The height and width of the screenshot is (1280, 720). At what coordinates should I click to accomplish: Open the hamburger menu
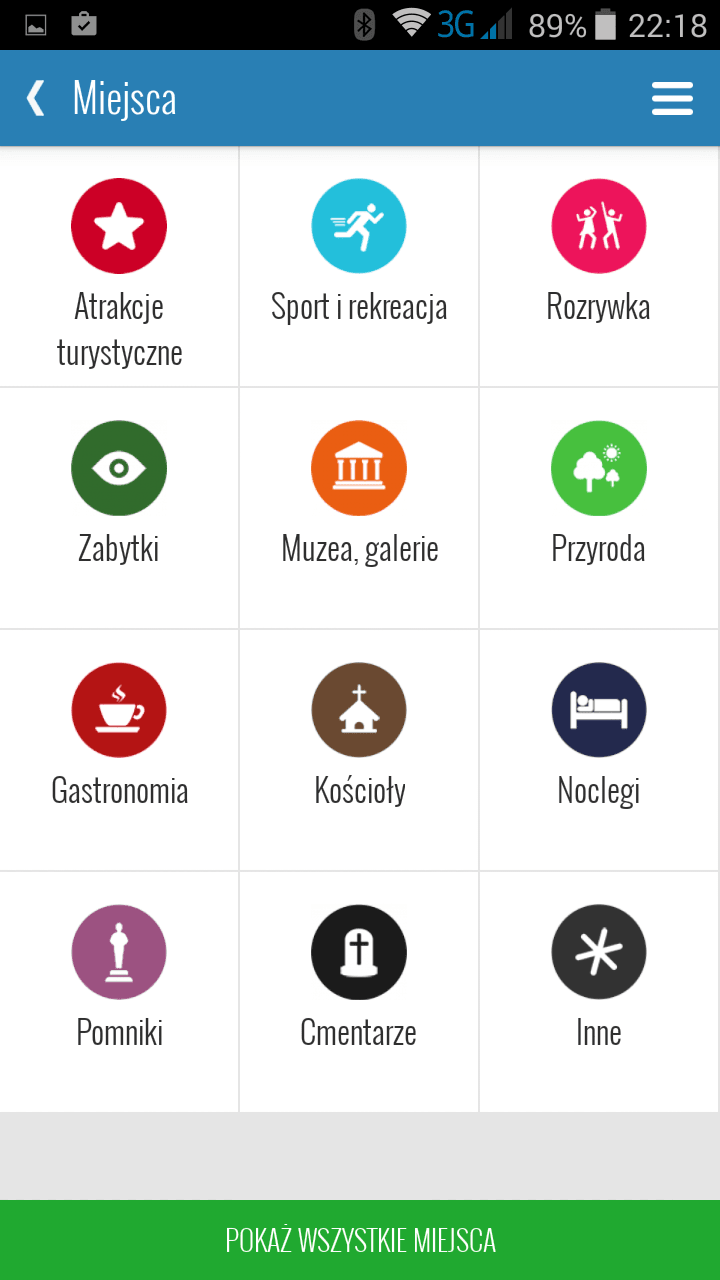[672, 98]
